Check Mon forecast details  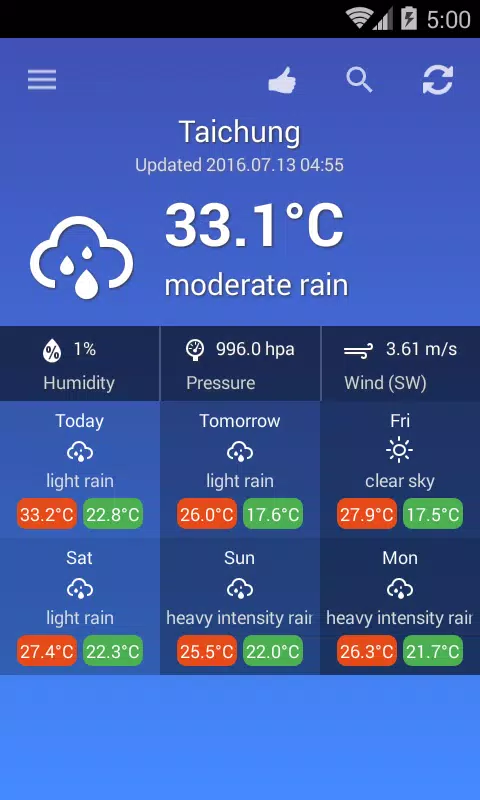(400, 607)
